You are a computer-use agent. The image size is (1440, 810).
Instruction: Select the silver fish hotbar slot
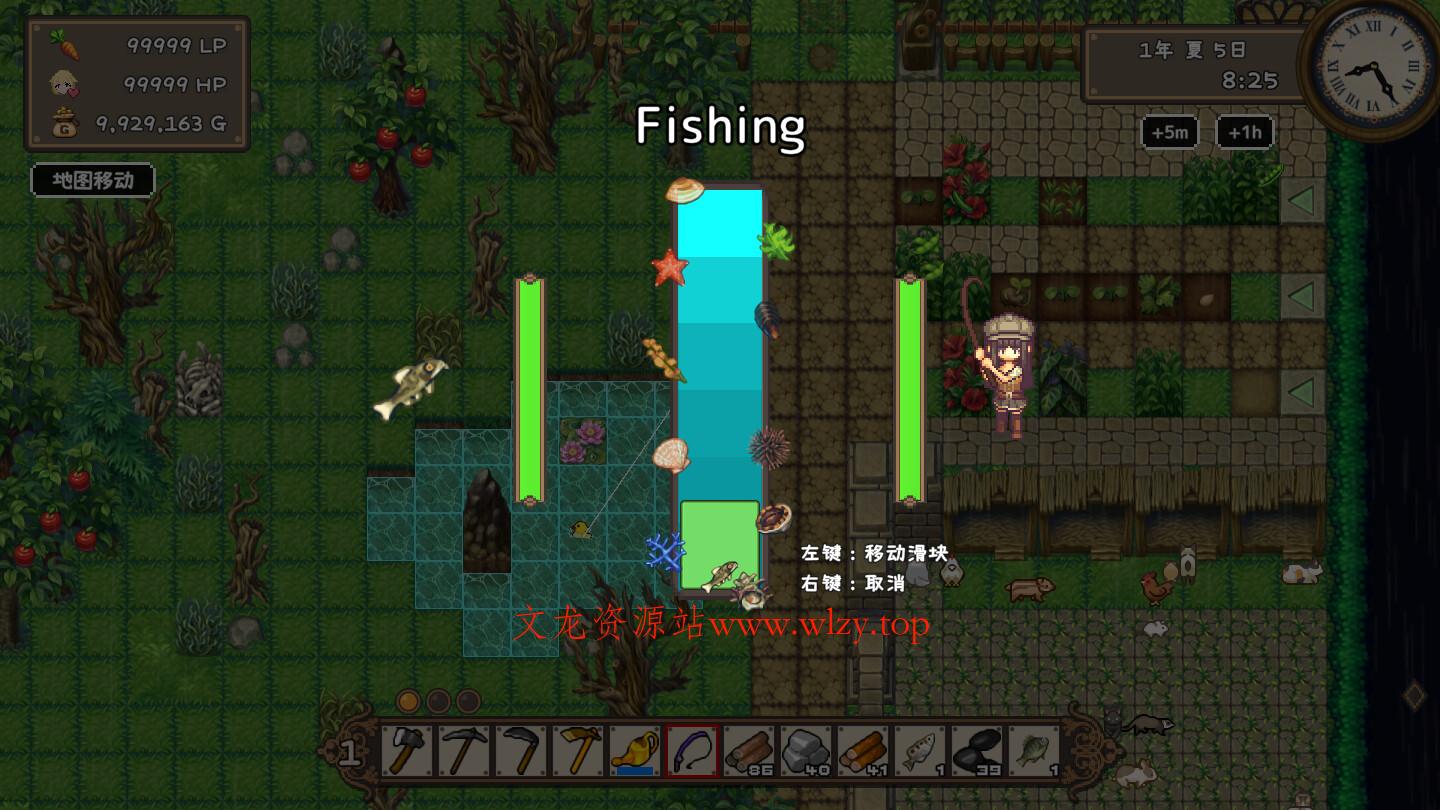(920, 750)
